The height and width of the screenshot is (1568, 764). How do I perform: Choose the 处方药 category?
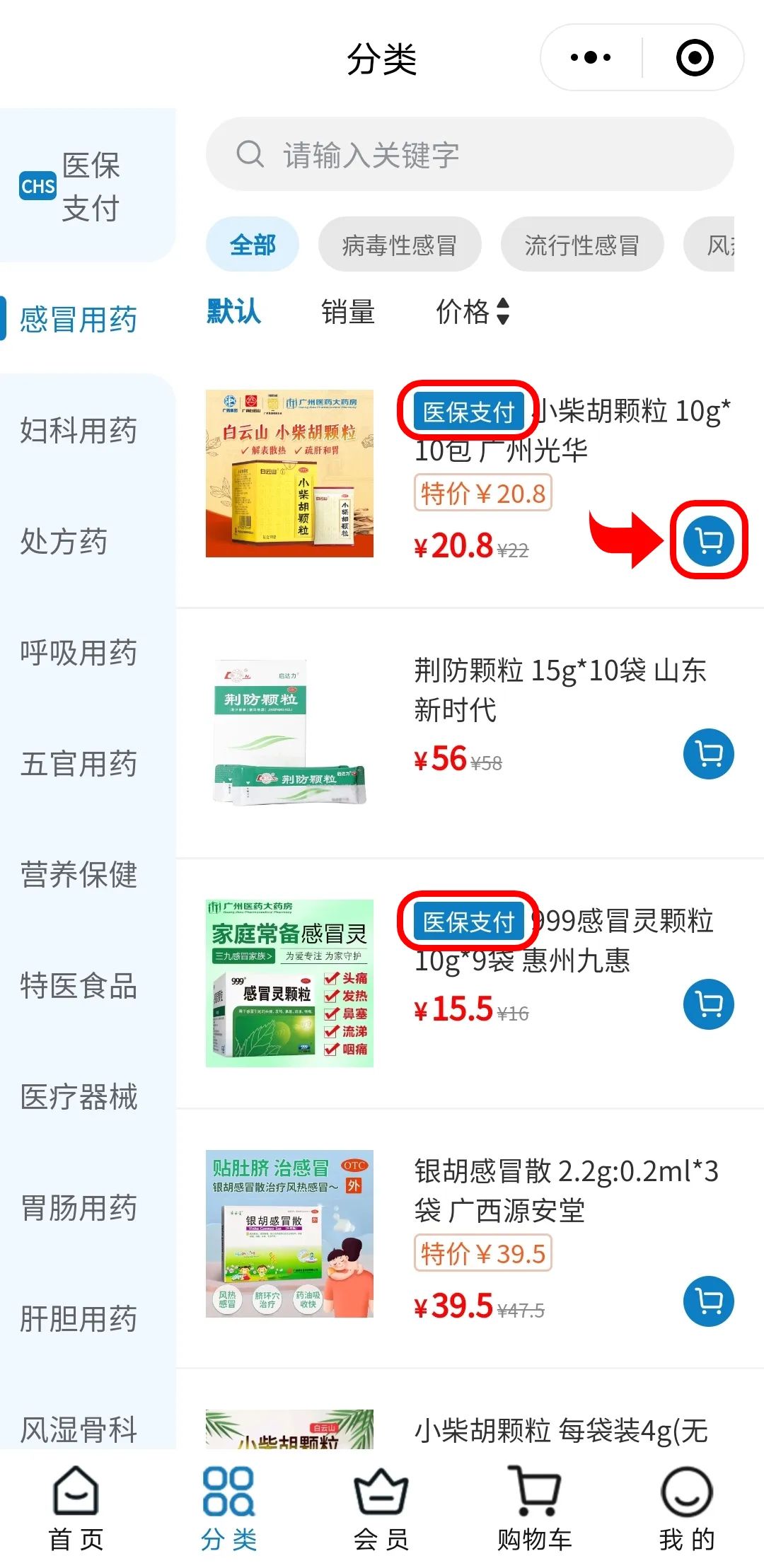64,542
